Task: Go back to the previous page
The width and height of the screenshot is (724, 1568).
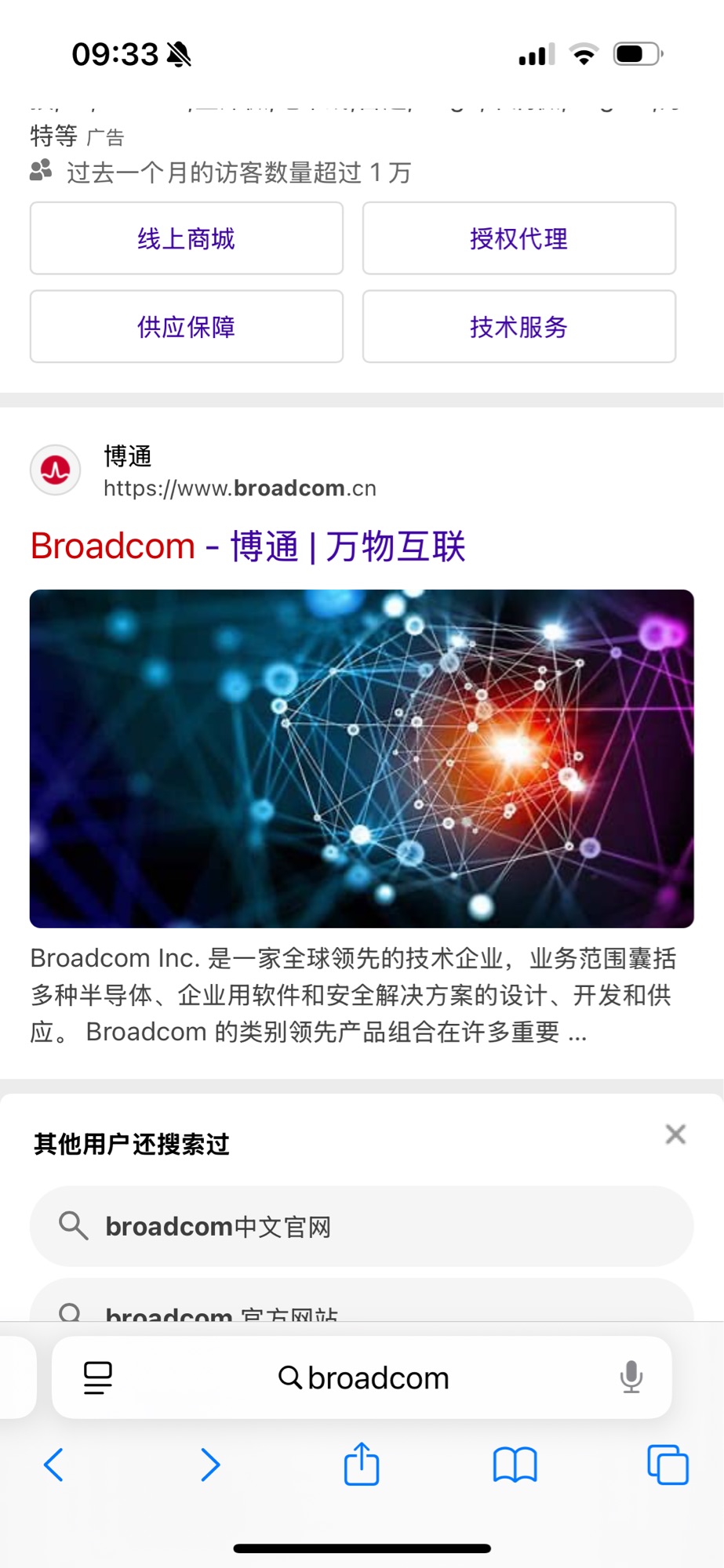Action: pyautogui.click(x=53, y=1464)
